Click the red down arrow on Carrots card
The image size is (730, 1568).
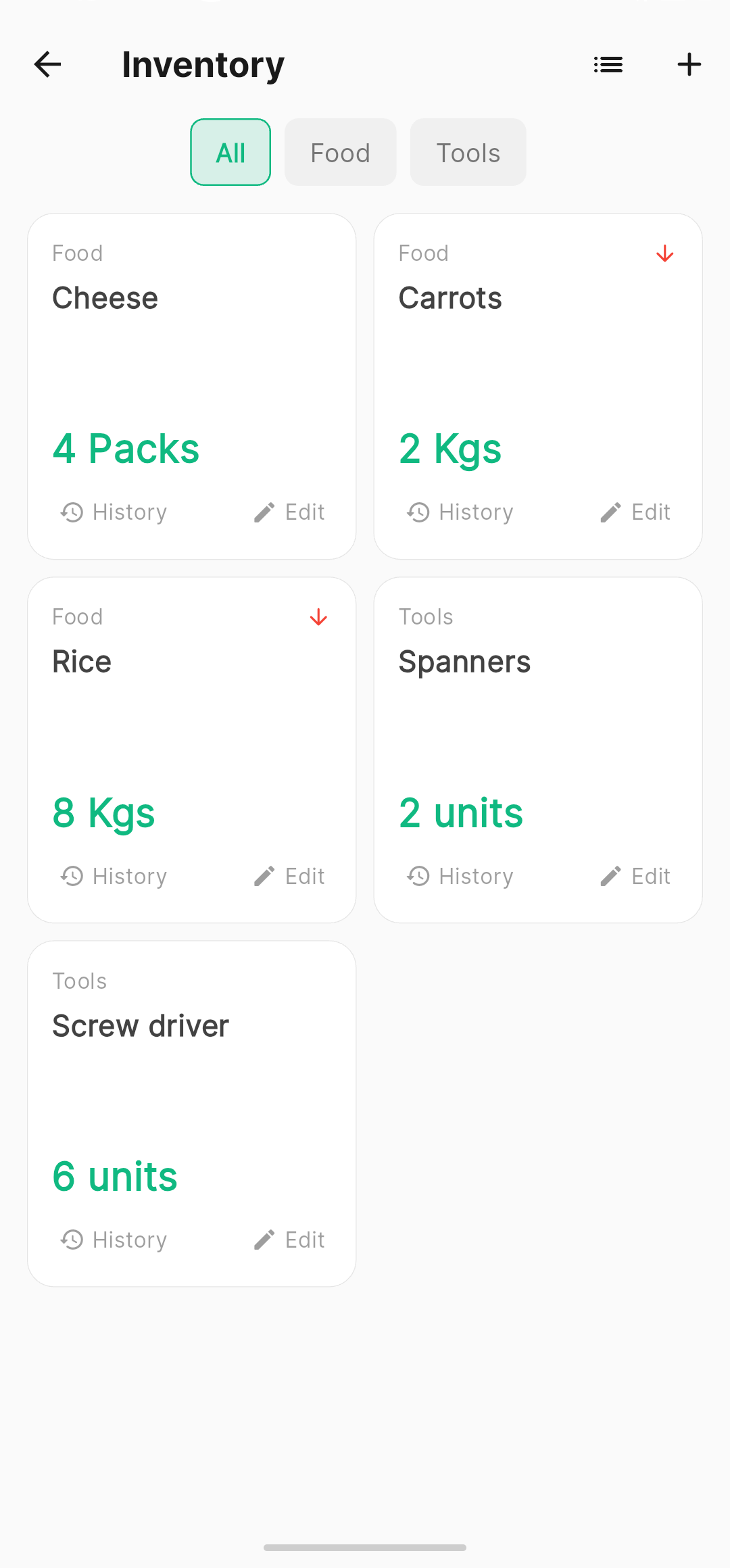[664, 255]
